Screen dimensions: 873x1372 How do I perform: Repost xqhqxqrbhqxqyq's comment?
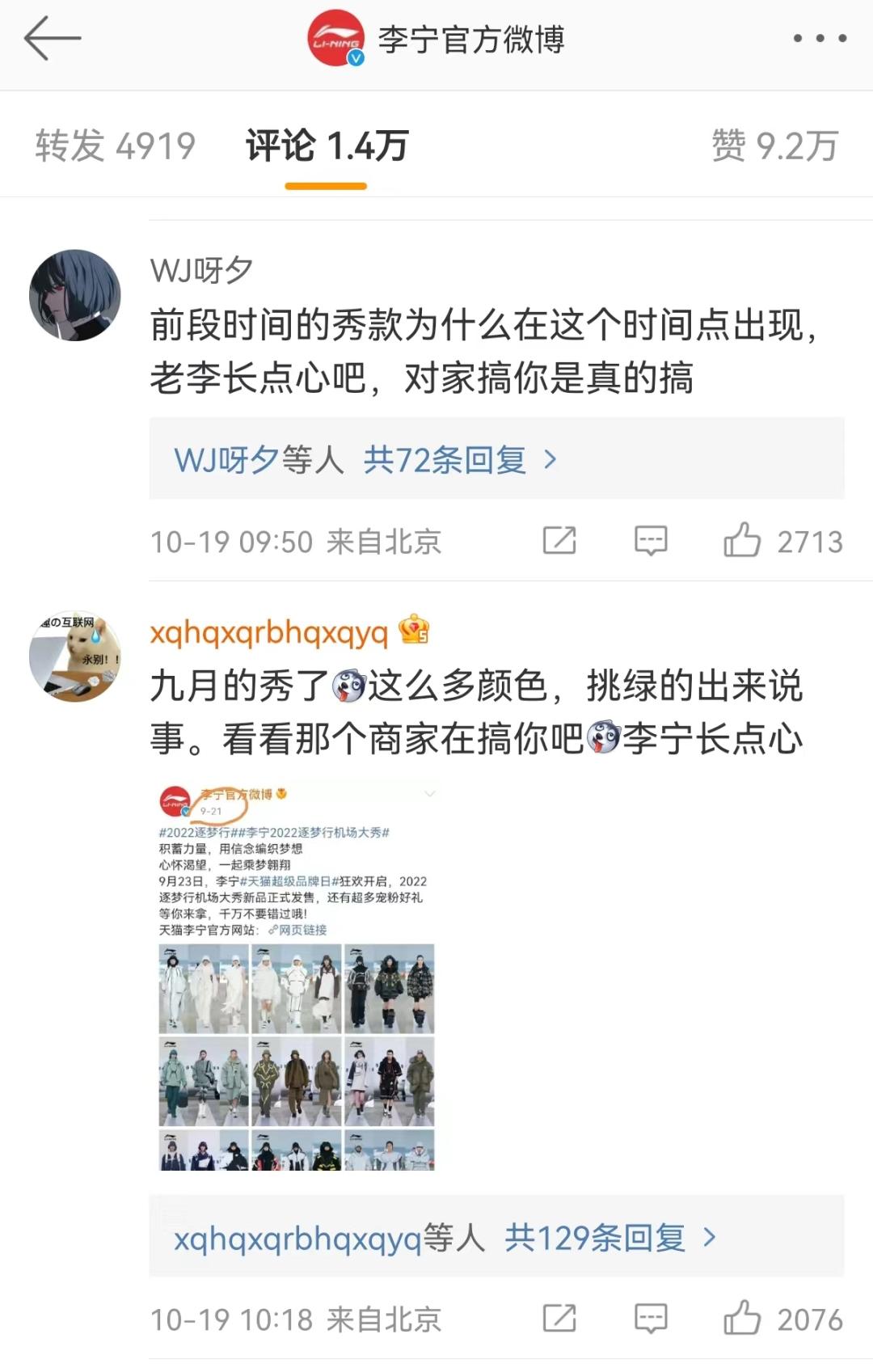(559, 1318)
